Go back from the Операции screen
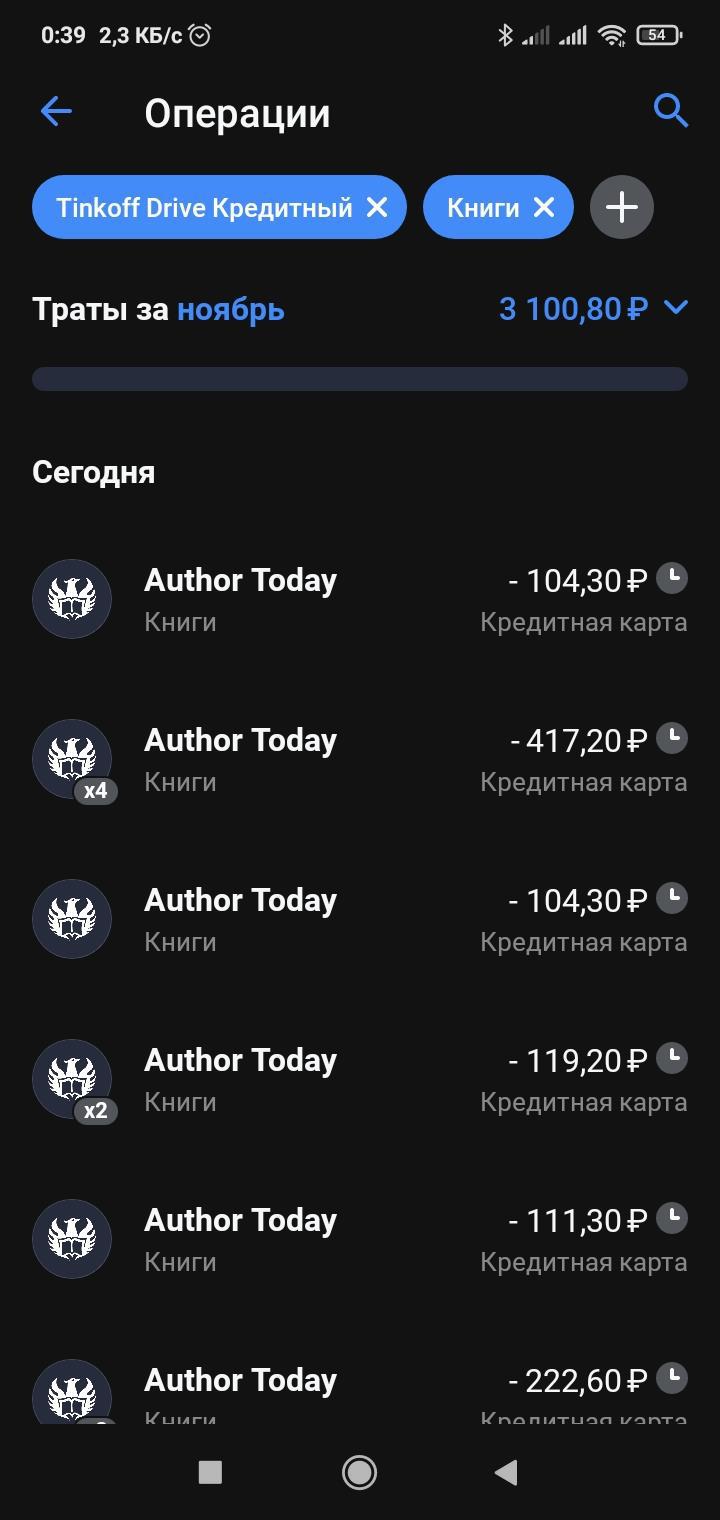 coord(56,112)
